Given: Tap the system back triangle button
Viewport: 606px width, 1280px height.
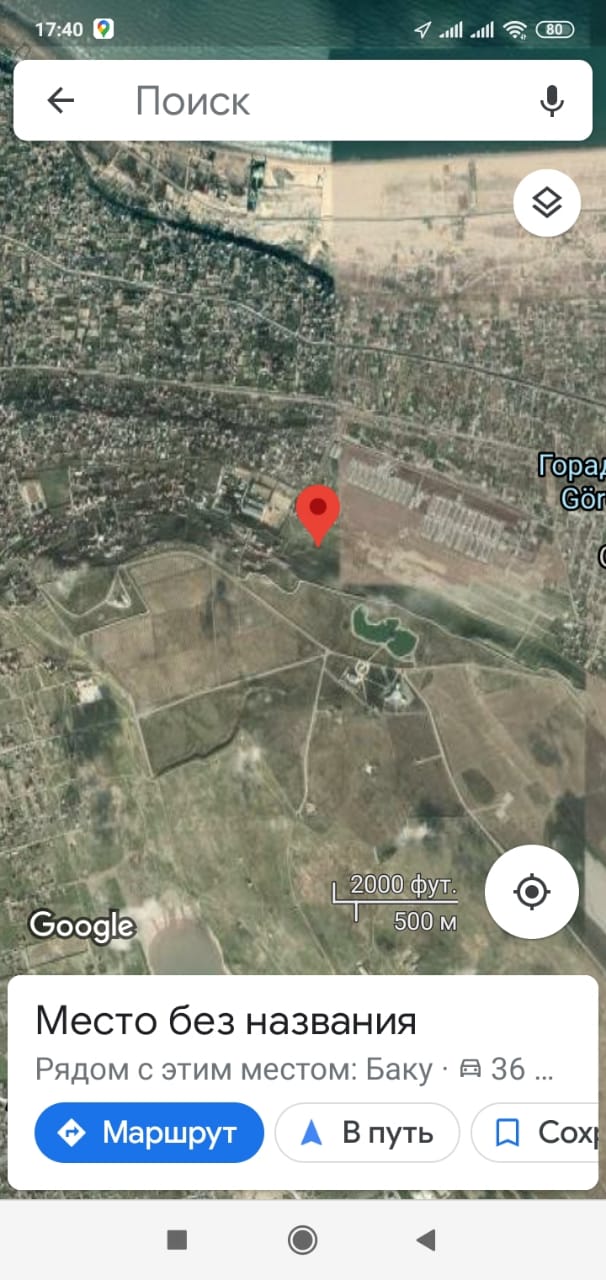Looking at the screenshot, I should click(426, 1240).
